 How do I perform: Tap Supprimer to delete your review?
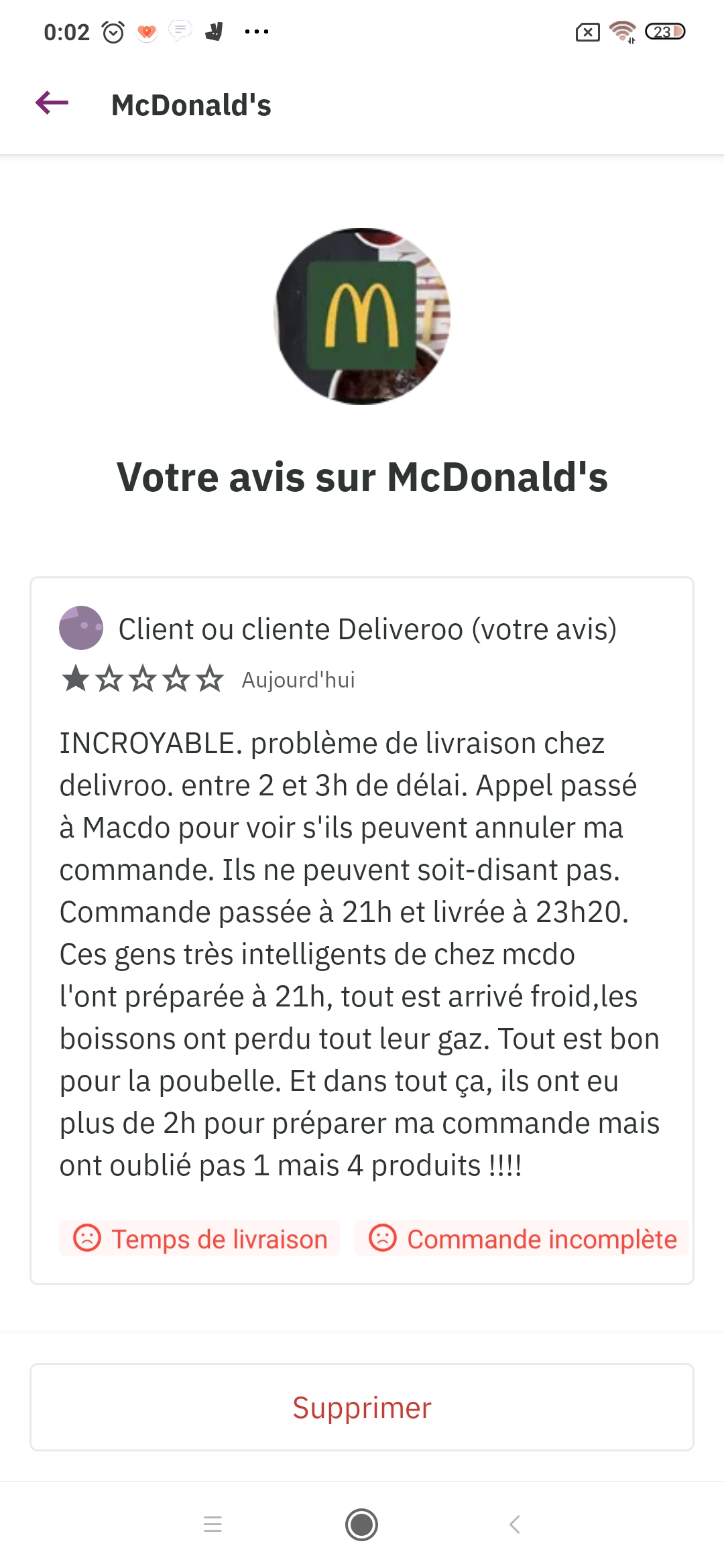tap(362, 1407)
